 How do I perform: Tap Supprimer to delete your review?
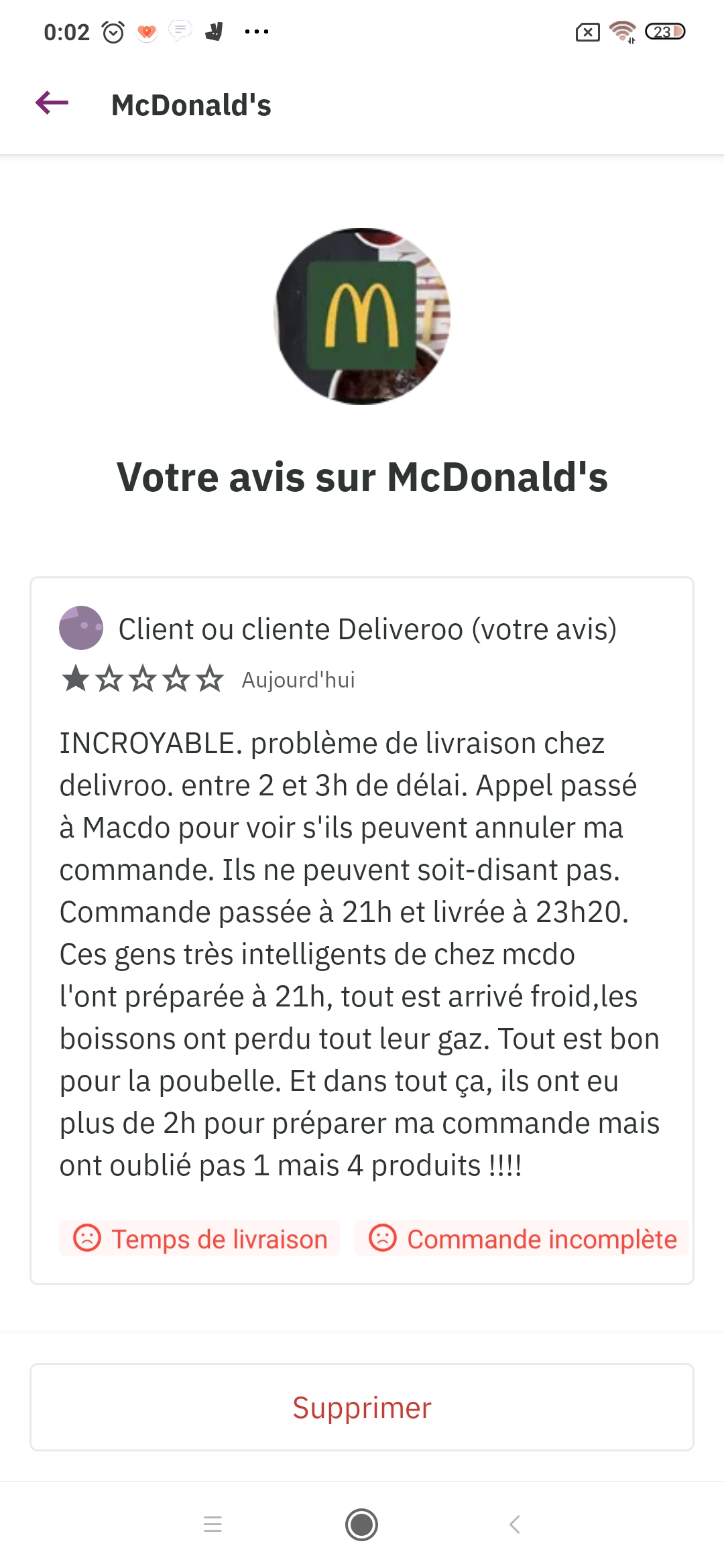tap(362, 1407)
